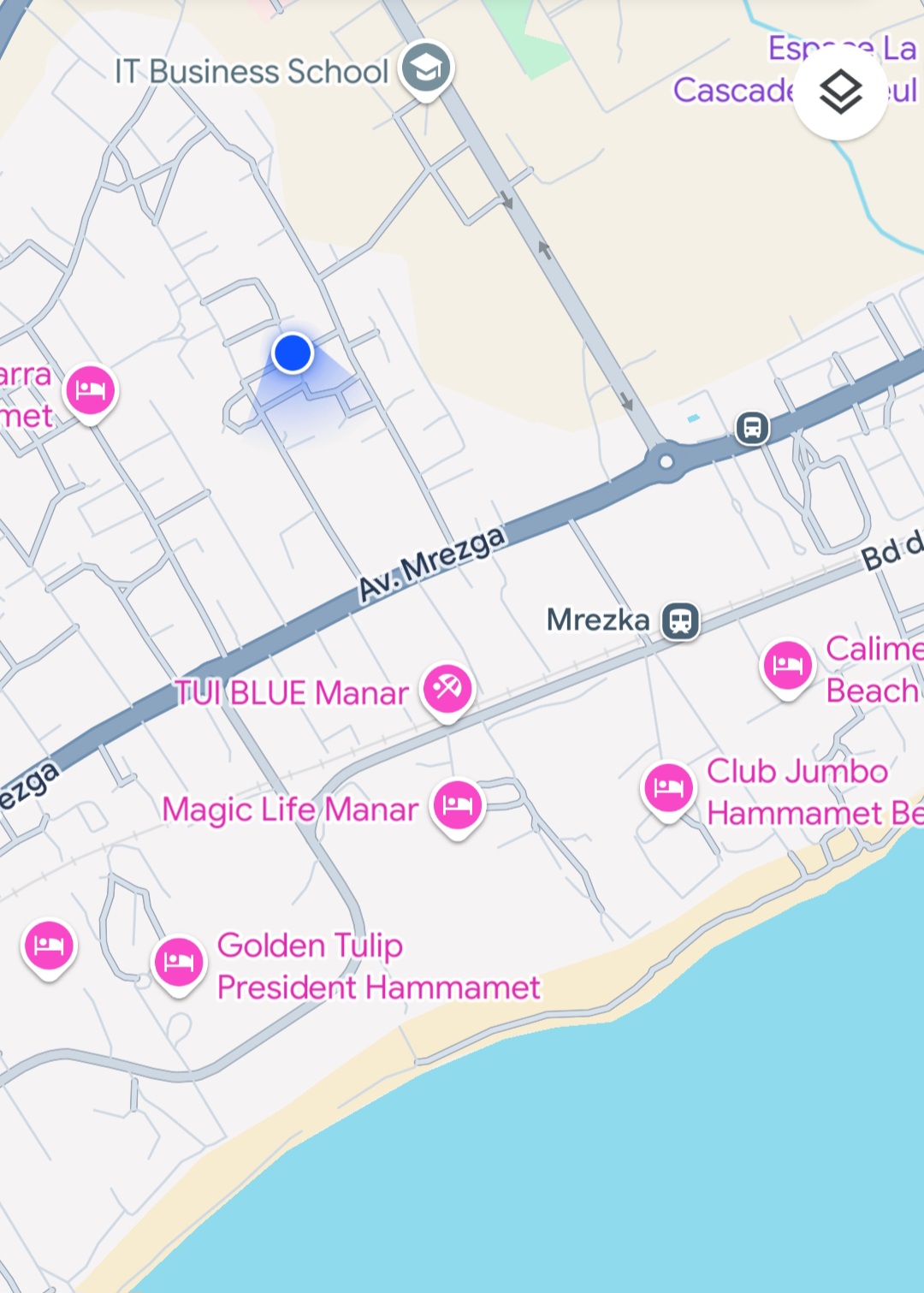
Task: Open Club Jumbo Hammamet Beach pin
Action: tap(667, 787)
